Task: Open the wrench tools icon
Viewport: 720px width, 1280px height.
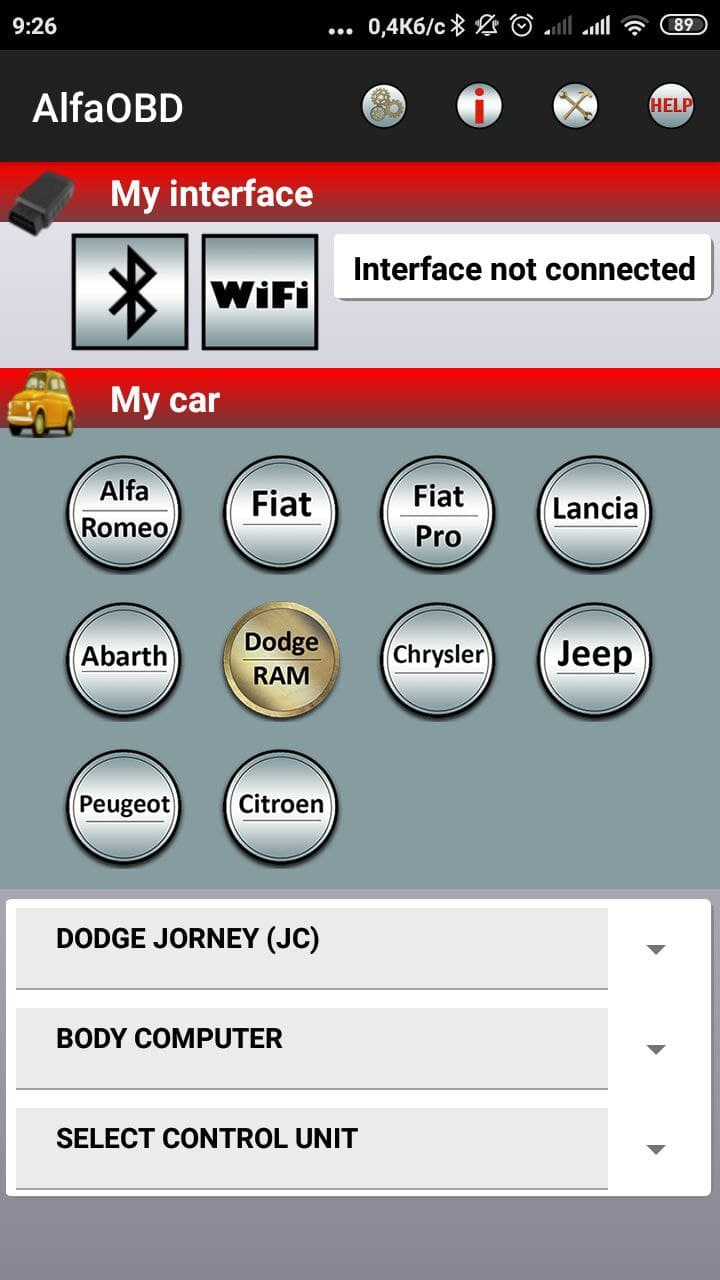Action: [575, 106]
